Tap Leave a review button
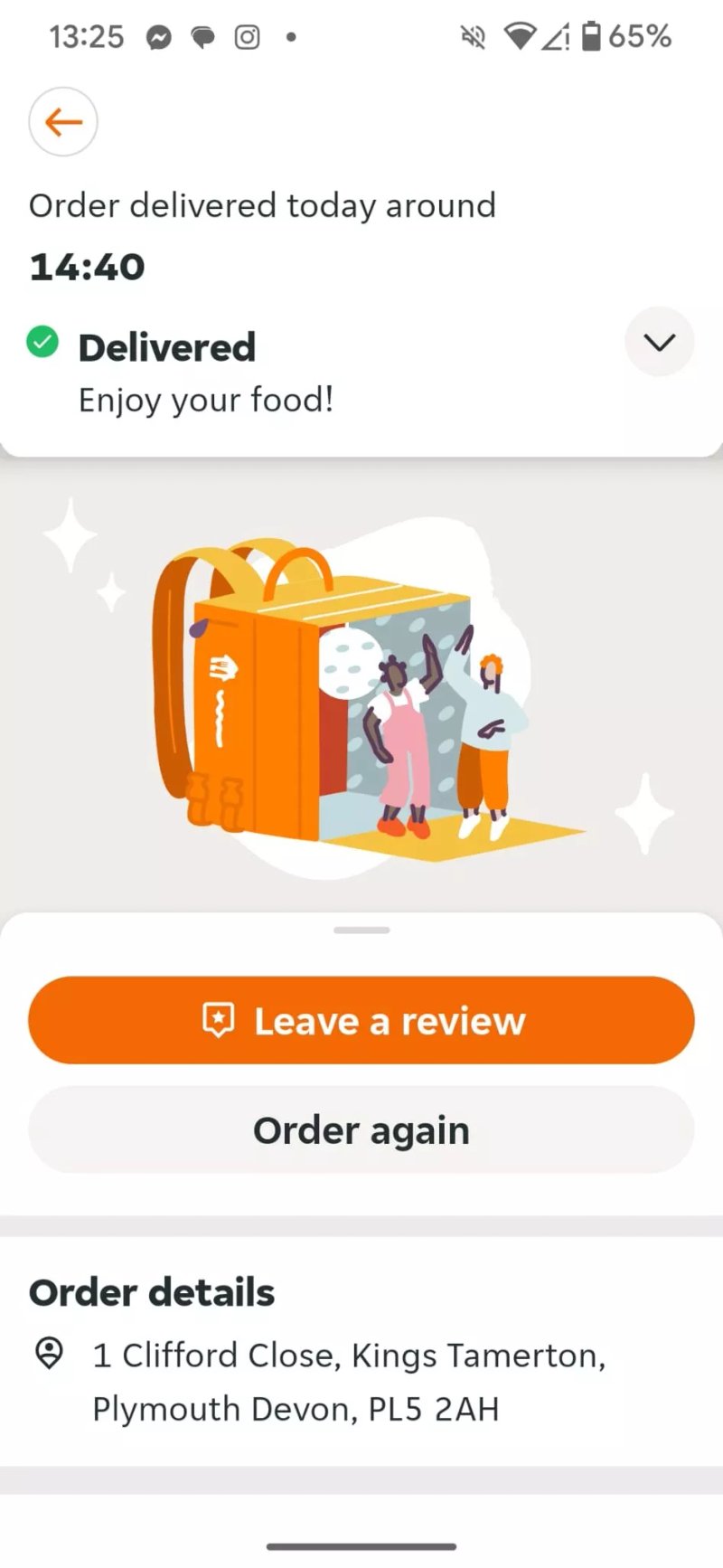 [x=361, y=1020]
